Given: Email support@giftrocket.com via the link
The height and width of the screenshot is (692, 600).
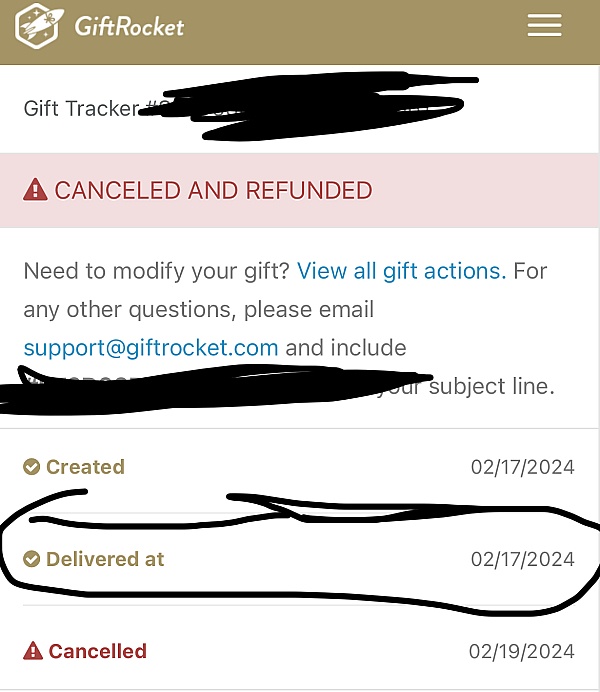Looking at the screenshot, I should [x=151, y=348].
